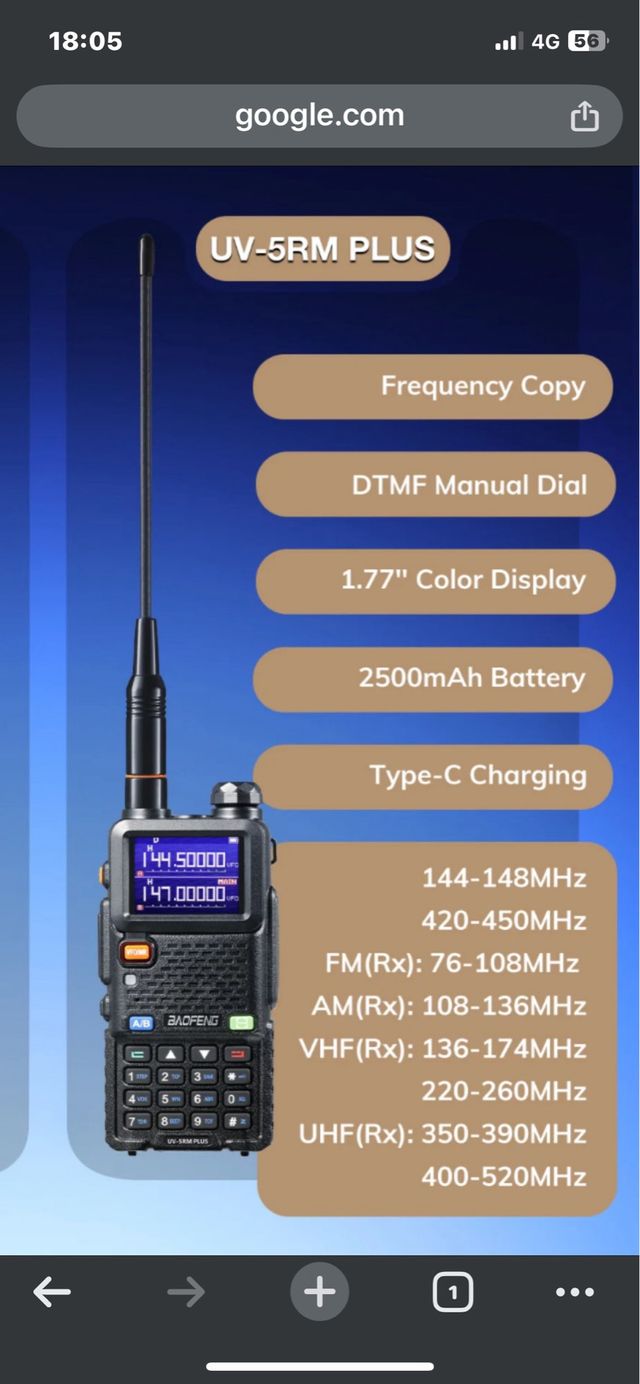Share this page from the address bar
This screenshot has width=640, height=1384.
click(584, 117)
